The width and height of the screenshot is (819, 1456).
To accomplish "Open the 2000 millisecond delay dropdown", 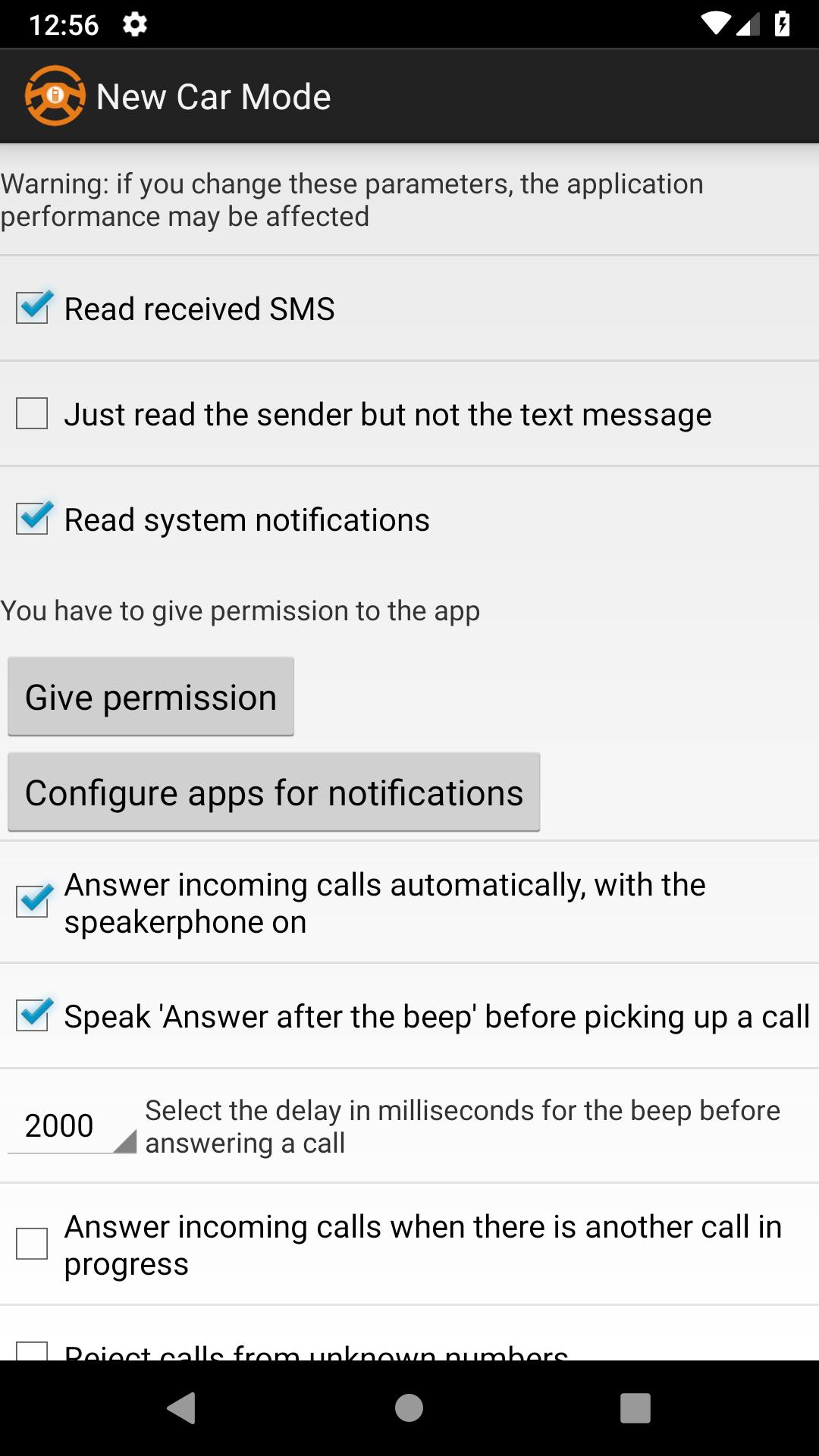I will (72, 1126).
